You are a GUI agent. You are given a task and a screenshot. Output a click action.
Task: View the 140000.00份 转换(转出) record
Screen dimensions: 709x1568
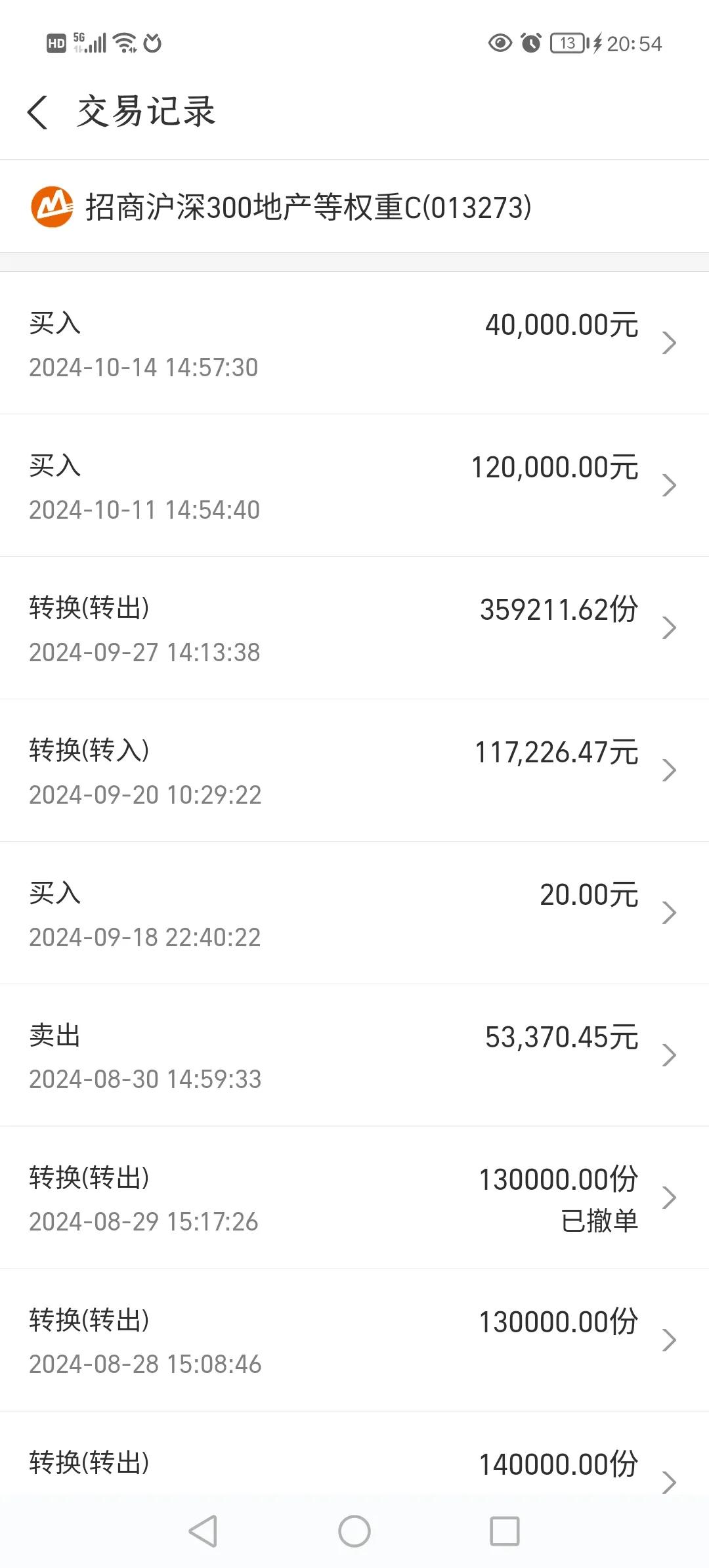[x=354, y=1458]
